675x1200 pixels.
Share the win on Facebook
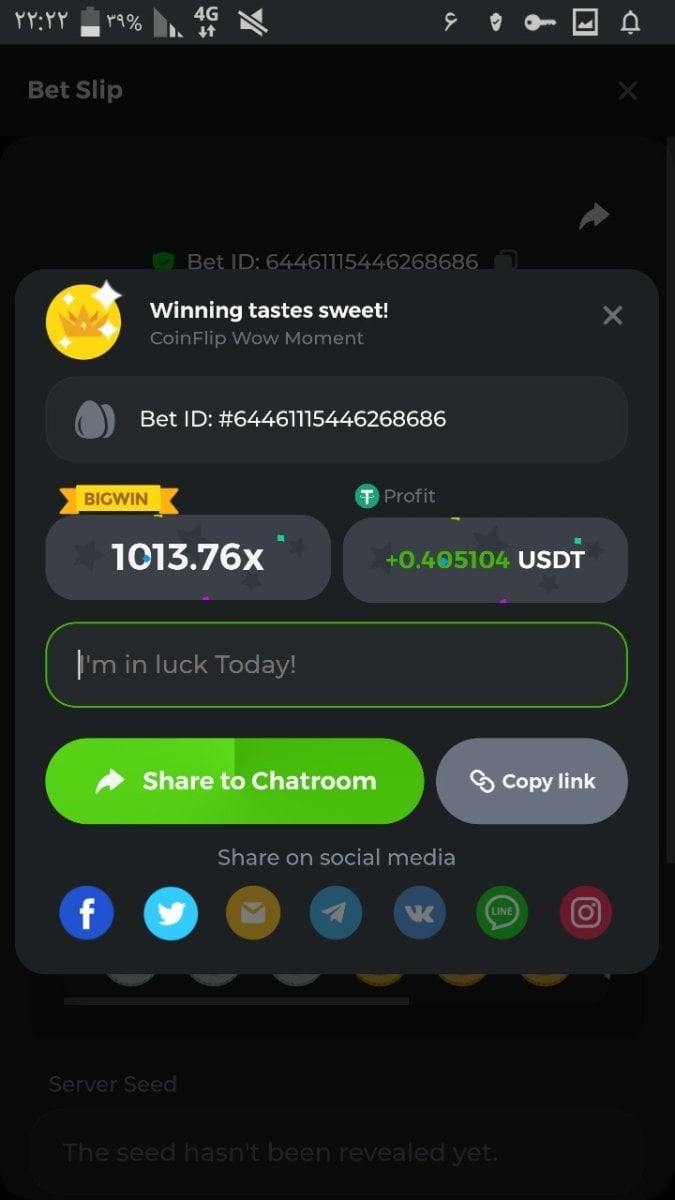86,912
